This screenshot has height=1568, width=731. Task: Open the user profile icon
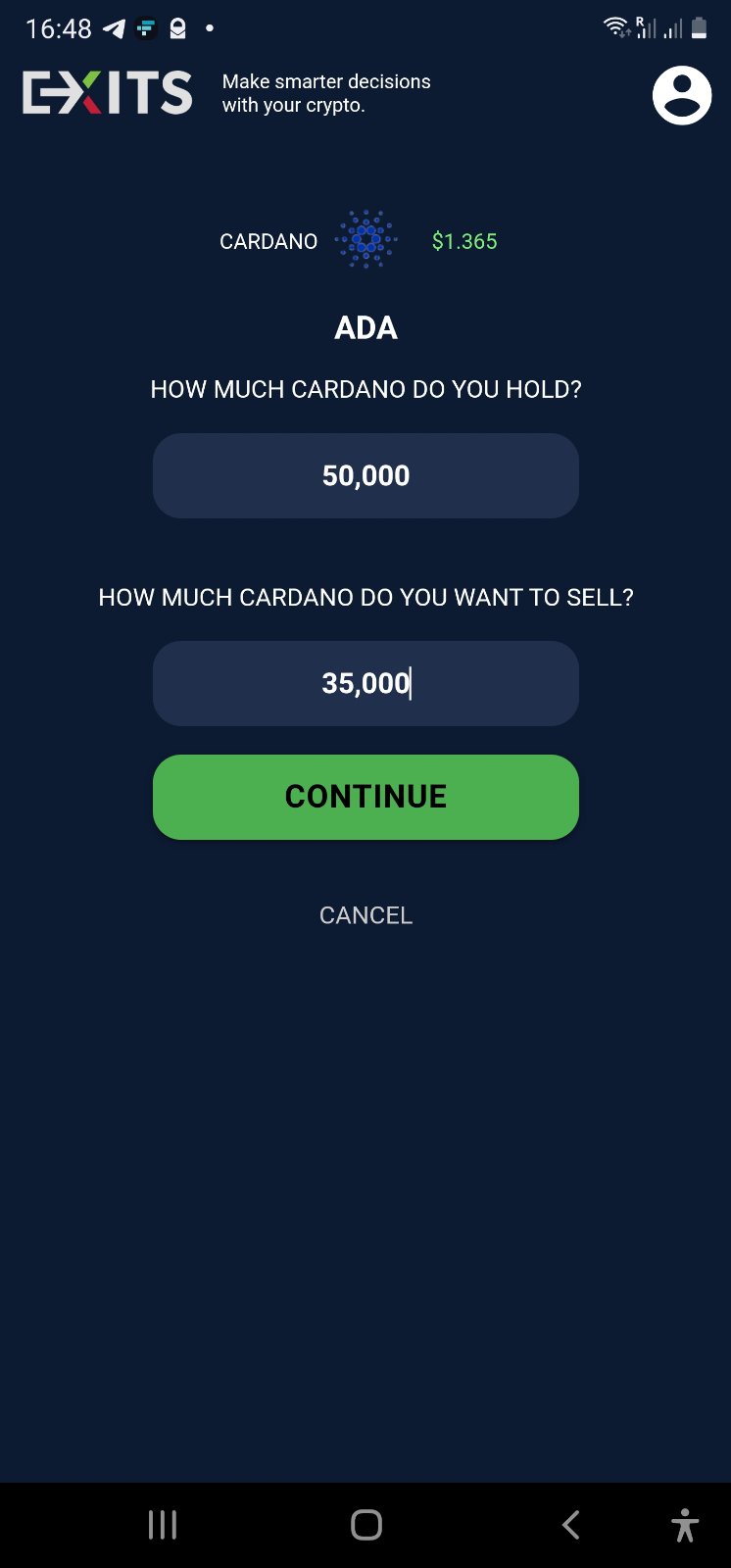(681, 95)
